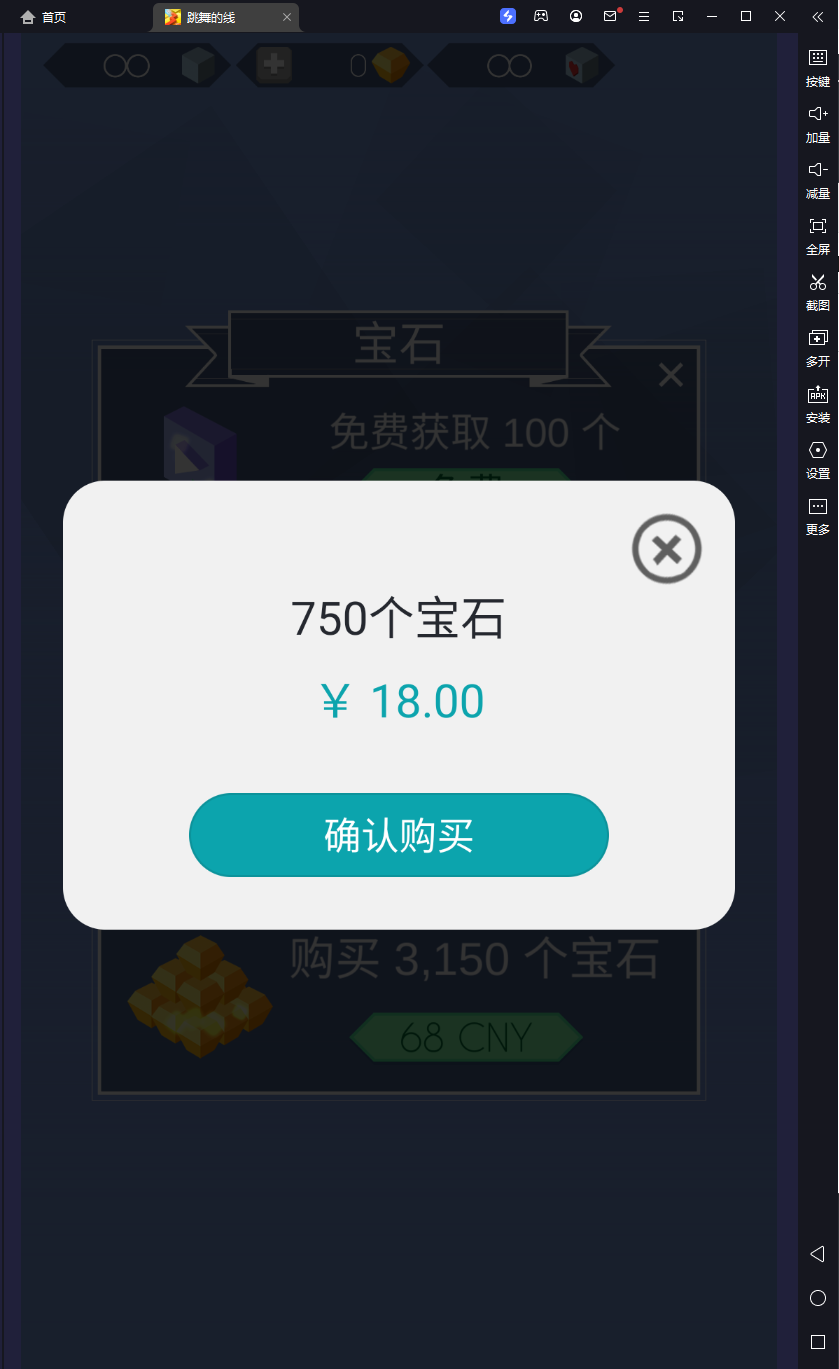The height and width of the screenshot is (1369, 839).
Task: Open 多开 multi-instance manager
Action: coord(817,347)
